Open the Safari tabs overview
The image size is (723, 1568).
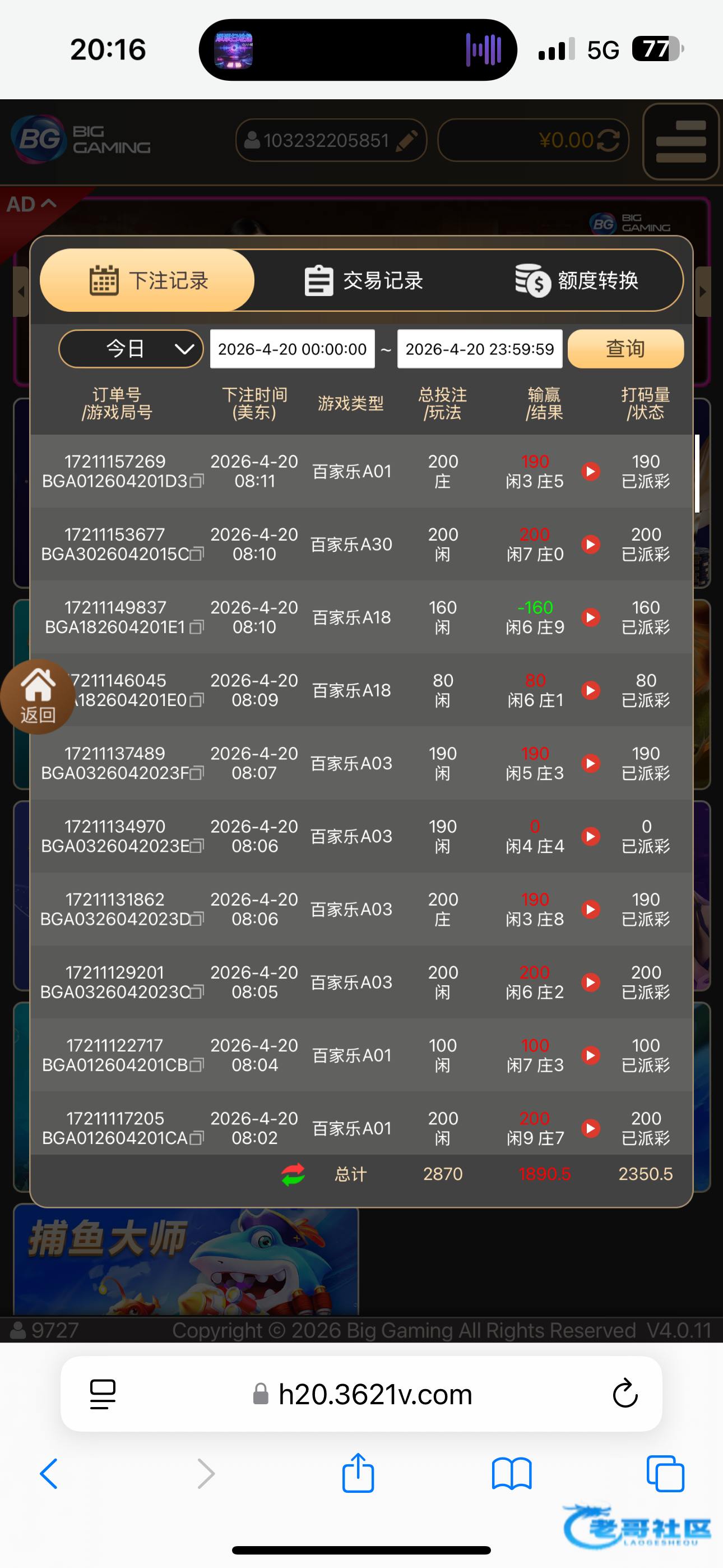[665, 1474]
